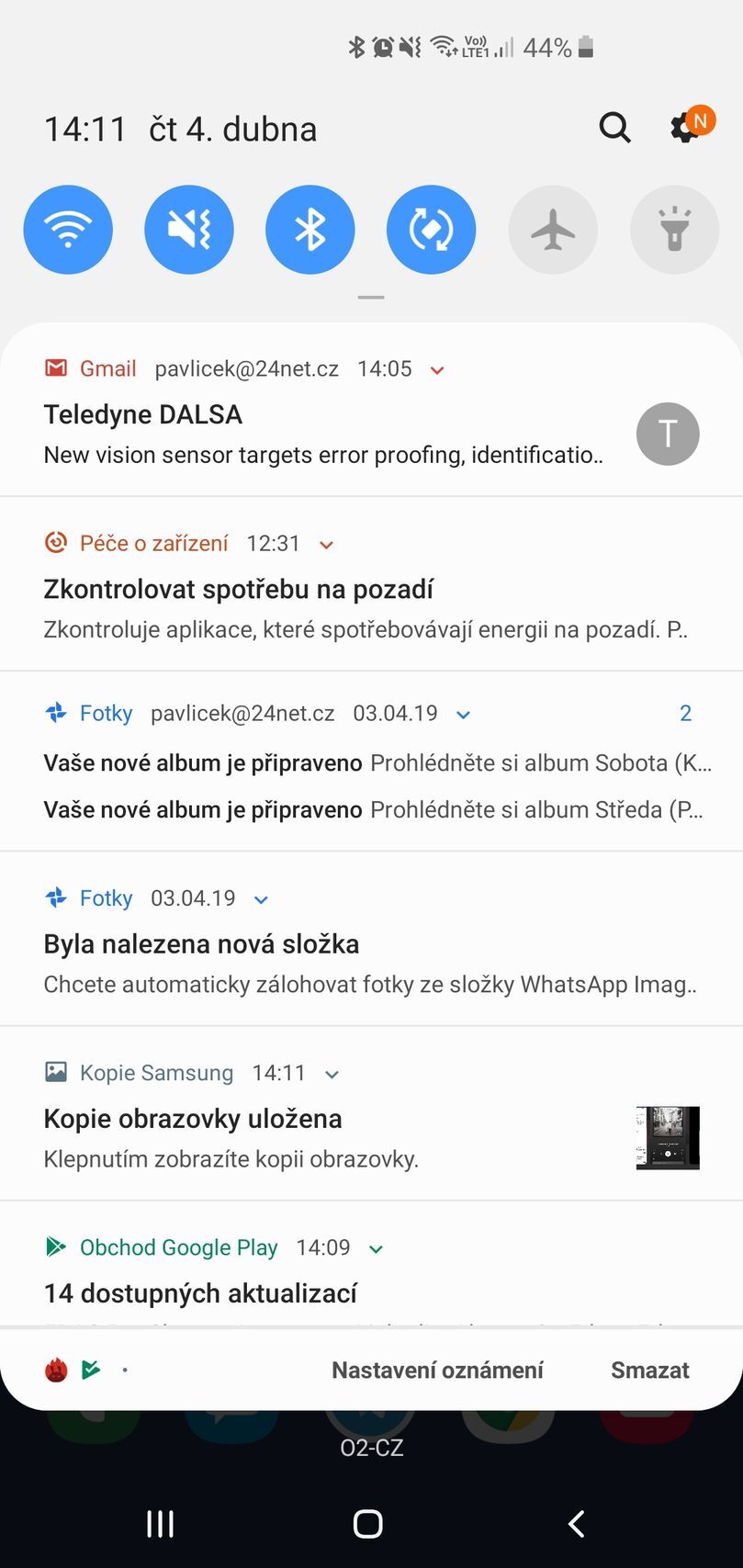Open Gmail notification from Teledyne DALSA
Screen dimensions: 743x1568
(x=321, y=434)
